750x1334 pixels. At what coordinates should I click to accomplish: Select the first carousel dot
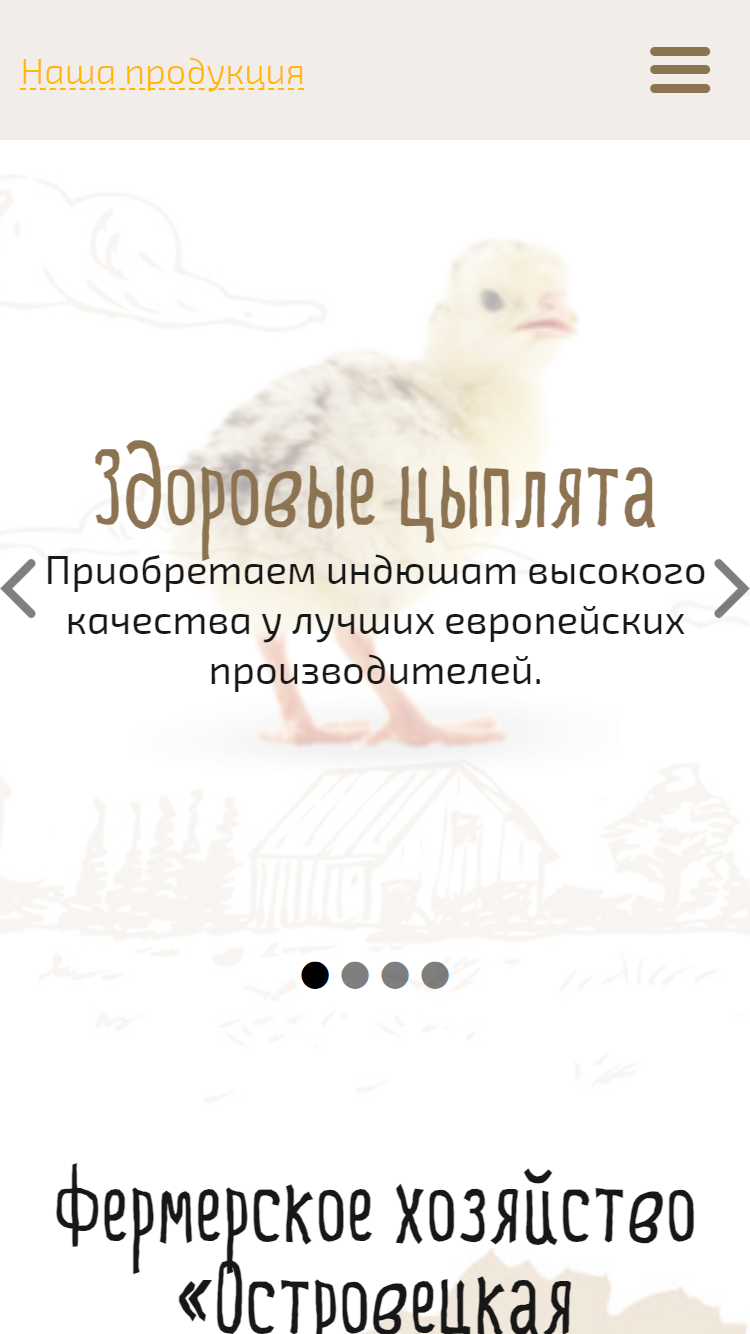click(315, 975)
